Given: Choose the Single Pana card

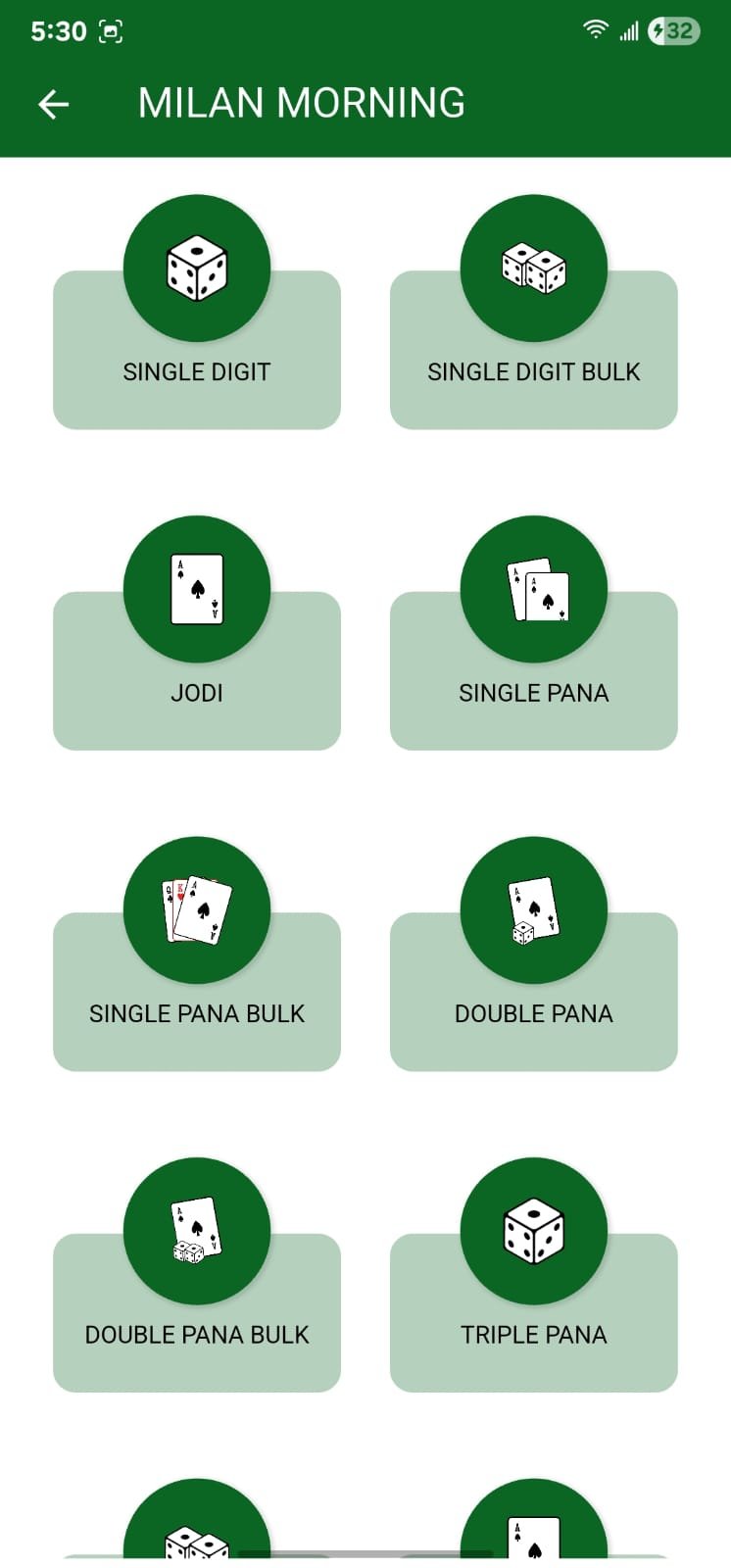Looking at the screenshot, I should click(534, 655).
